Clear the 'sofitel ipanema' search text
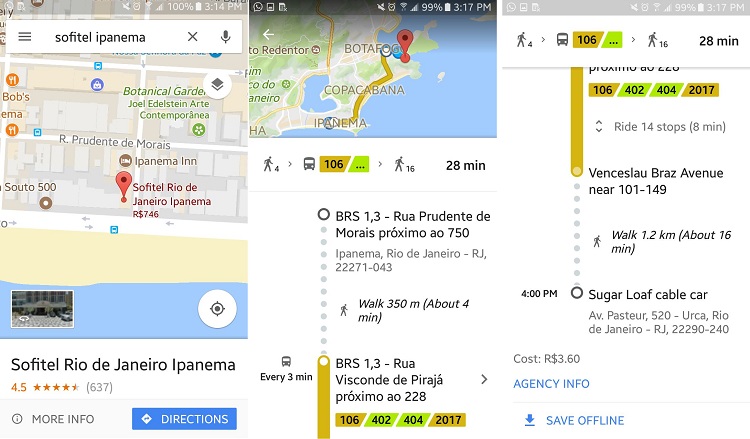The width and height of the screenshot is (750, 439). [x=192, y=37]
